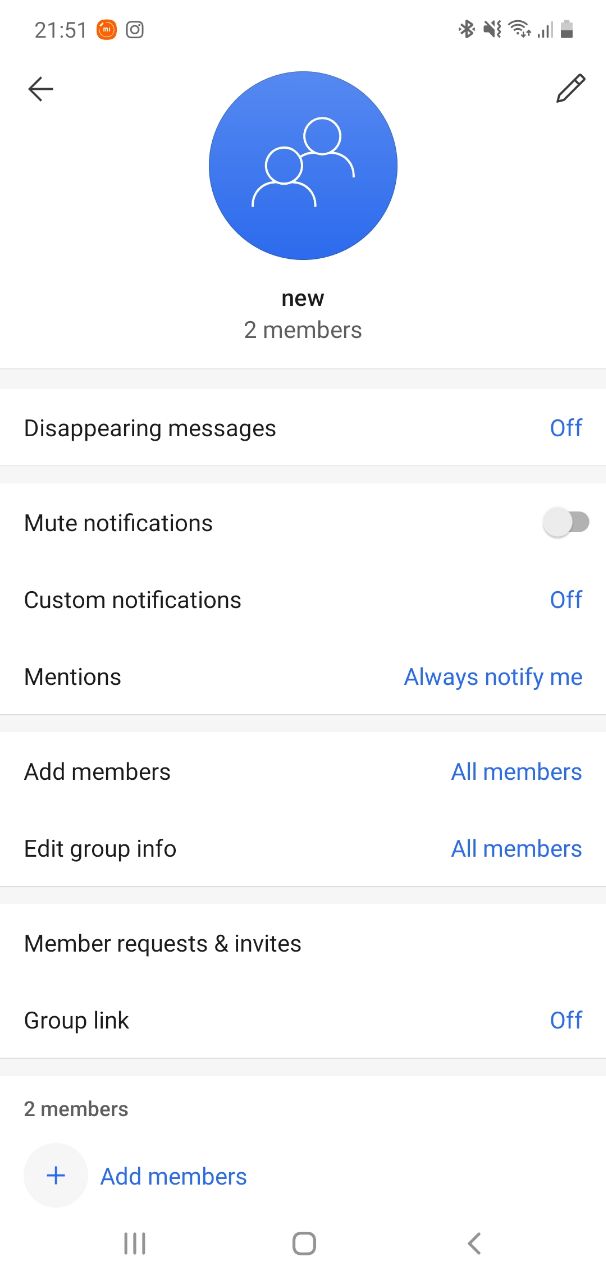The image size is (606, 1280).
Task: Open Member requests & invites
Action: click(x=302, y=944)
